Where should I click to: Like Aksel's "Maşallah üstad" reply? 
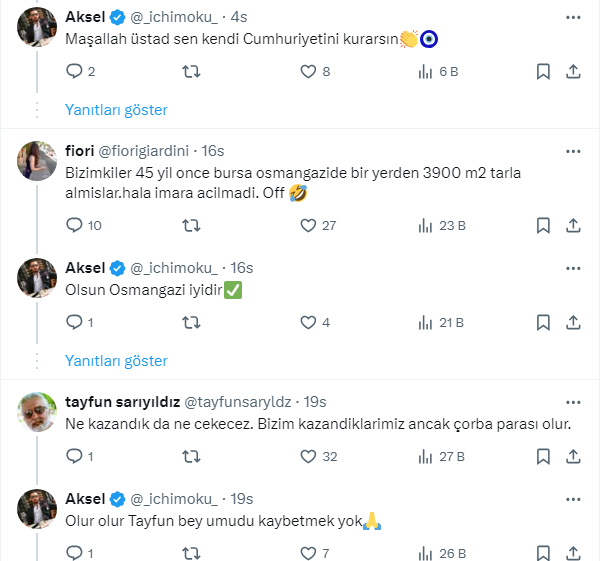tap(309, 71)
